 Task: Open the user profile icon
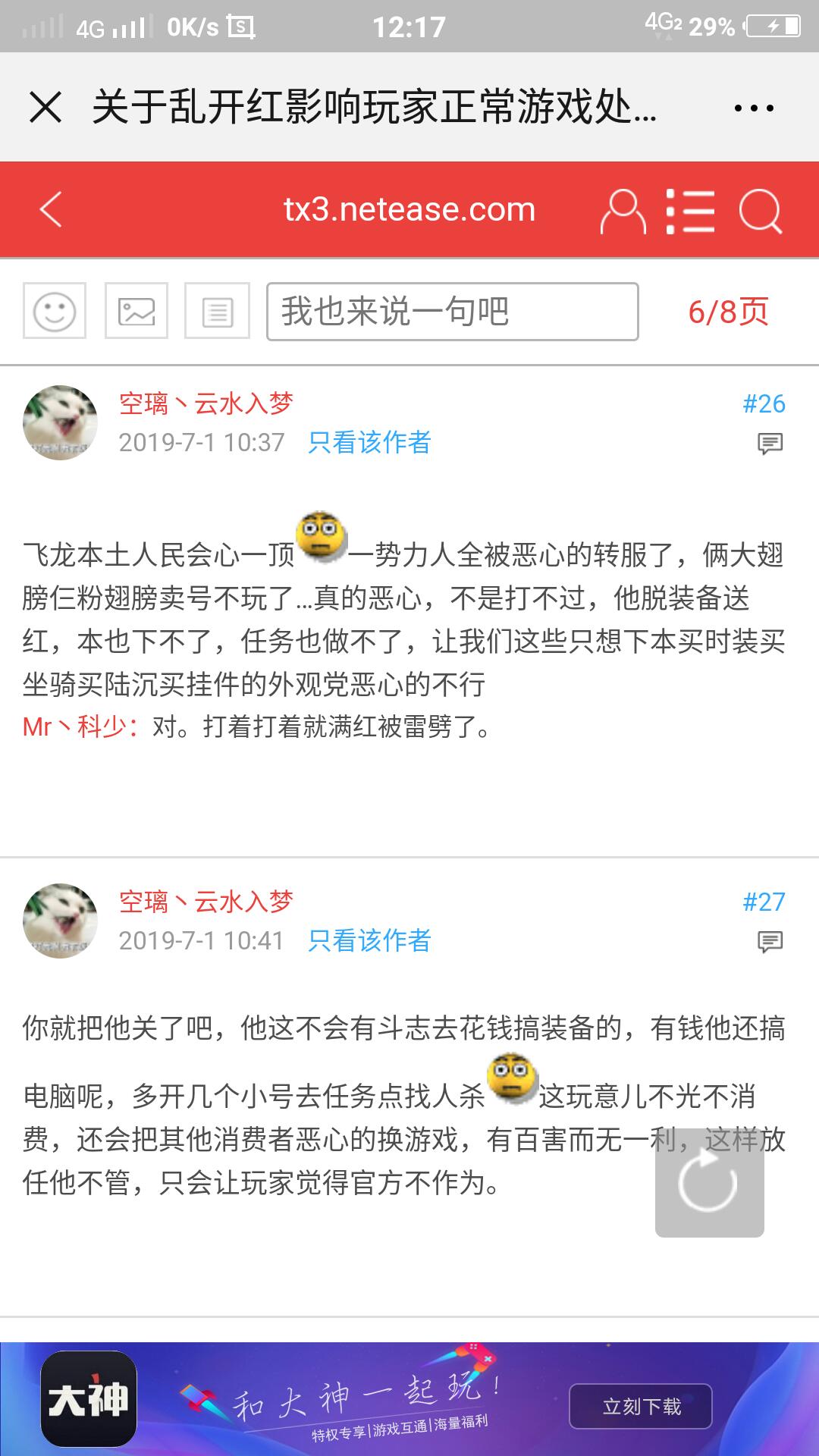[623, 210]
